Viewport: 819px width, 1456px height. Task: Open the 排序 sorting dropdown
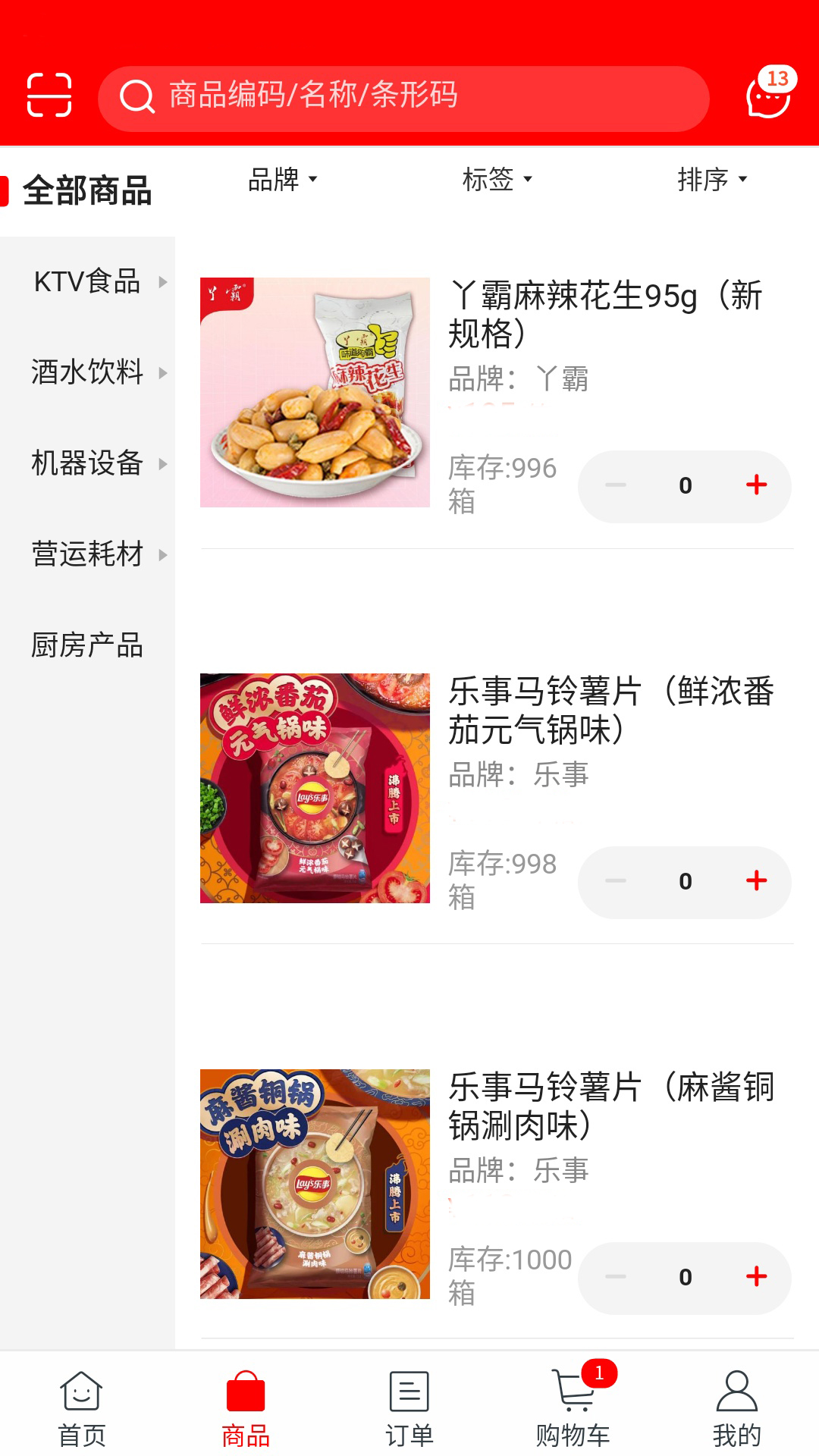tap(709, 180)
